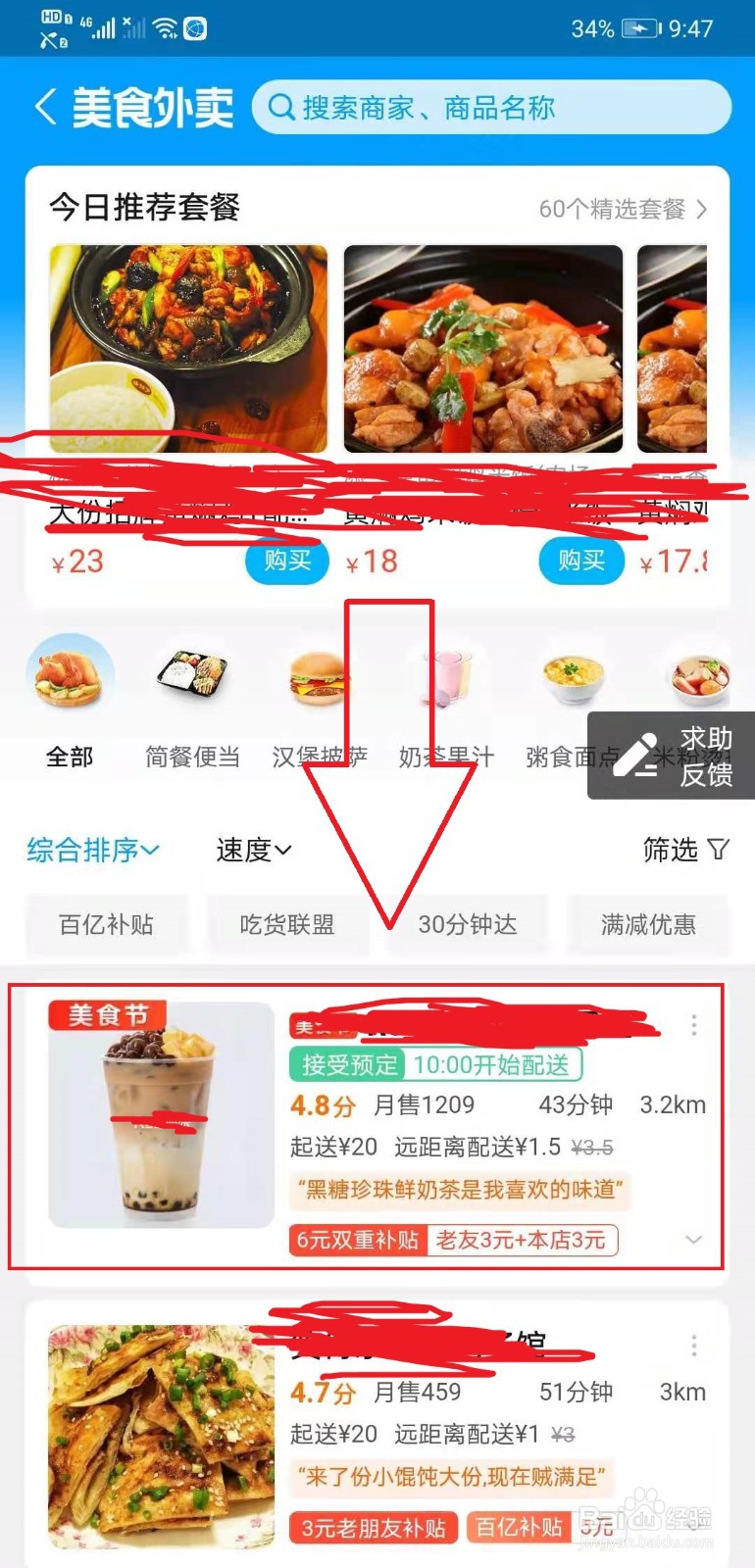
Task: Tap the 全部 all-categories icon
Action: pos(68,676)
